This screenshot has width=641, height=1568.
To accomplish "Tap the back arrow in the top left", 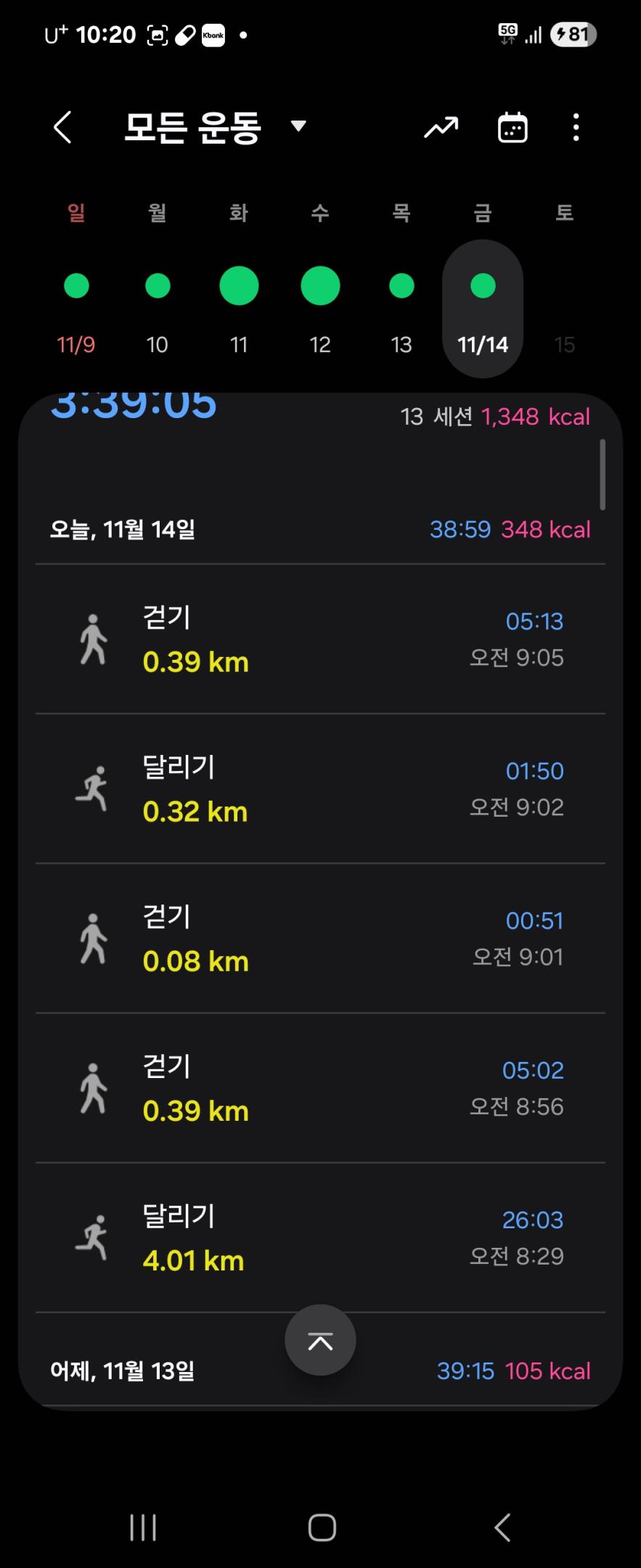I will (x=62, y=126).
